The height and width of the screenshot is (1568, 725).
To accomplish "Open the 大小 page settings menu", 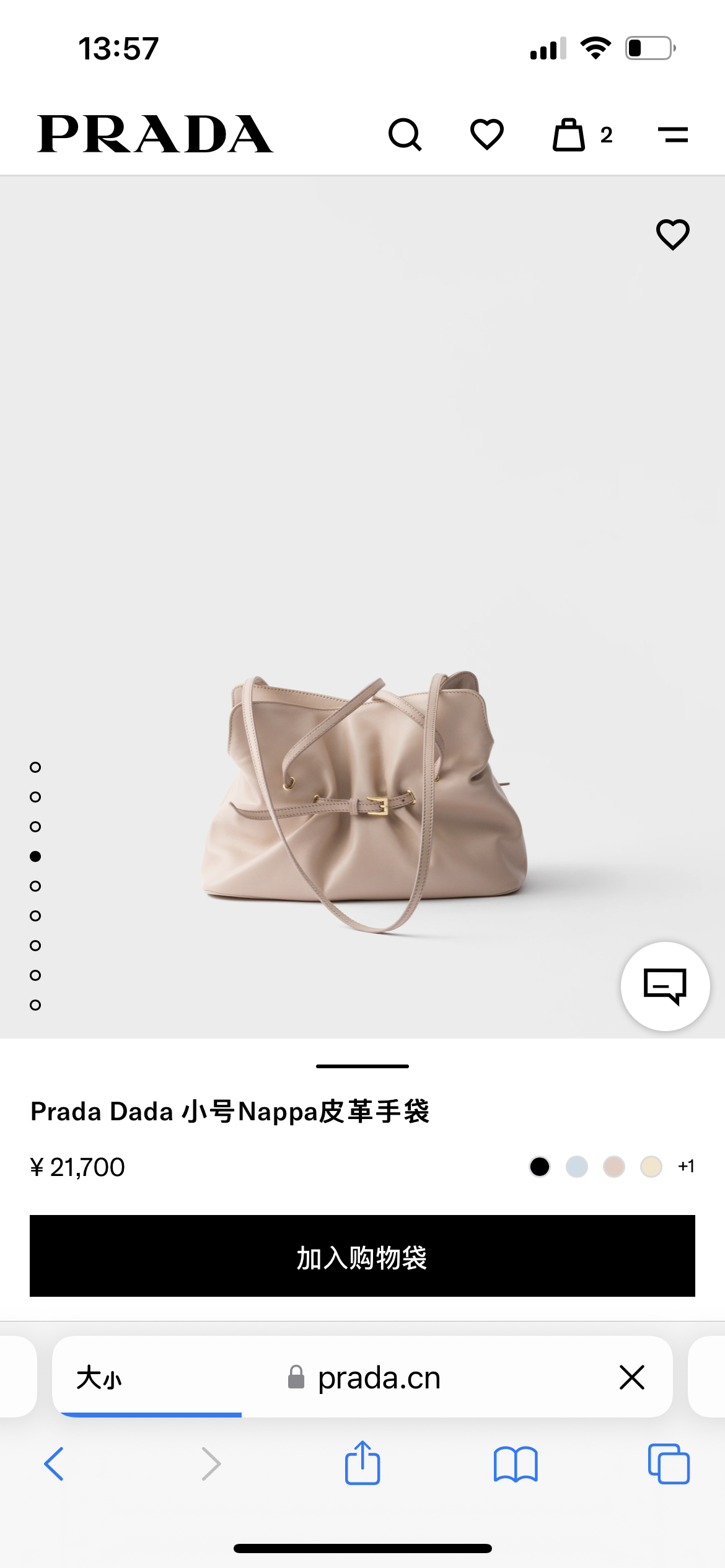I will point(99,1378).
